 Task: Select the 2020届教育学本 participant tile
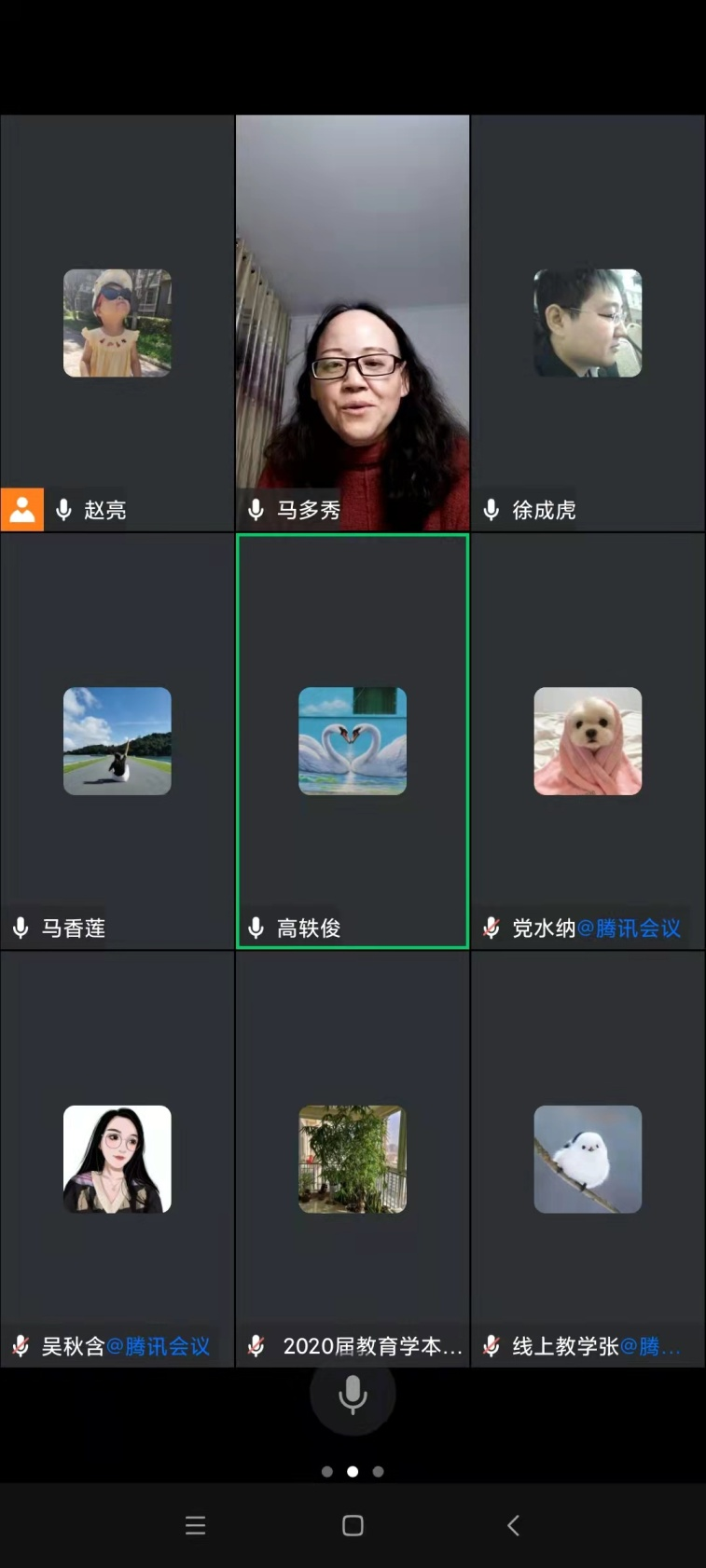pyautogui.click(x=353, y=1159)
